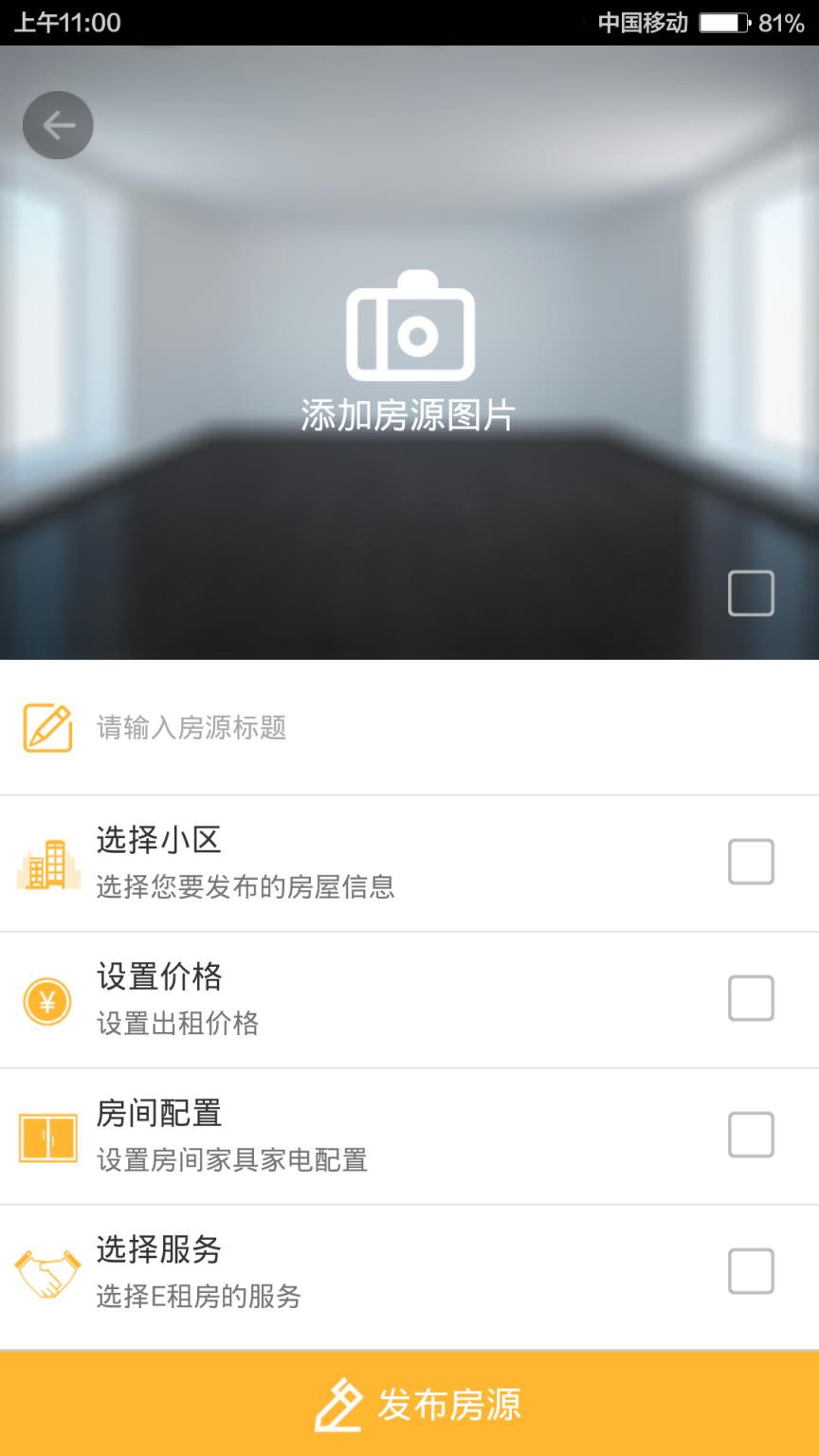Toggle the 房间配置 checkbox
This screenshot has height=1456, width=819.
tap(752, 1136)
